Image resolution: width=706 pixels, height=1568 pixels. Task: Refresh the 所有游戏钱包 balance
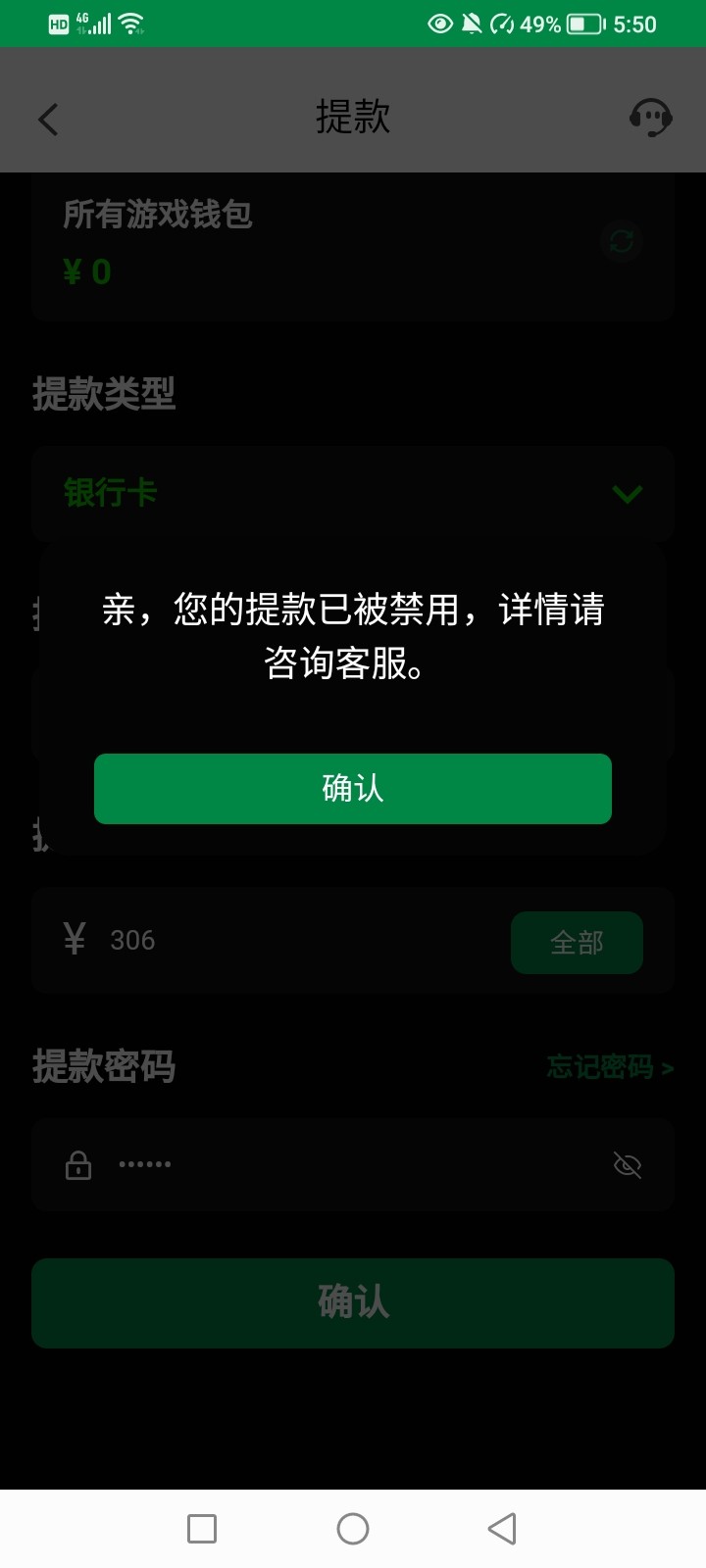(x=622, y=241)
